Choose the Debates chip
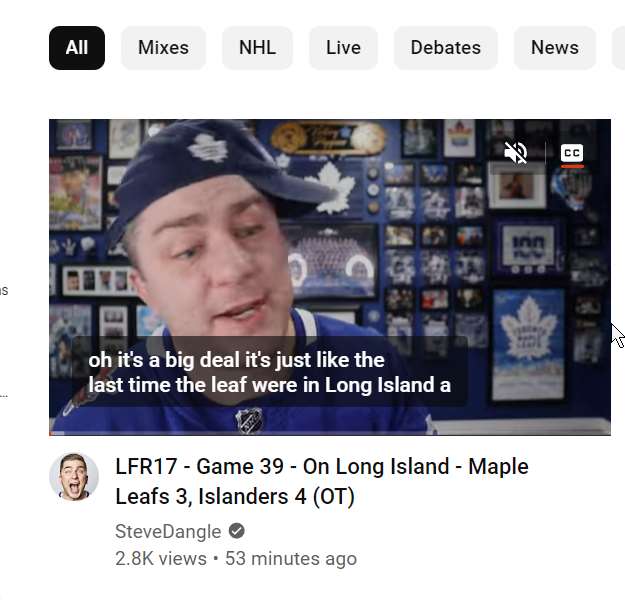Image resolution: width=625 pixels, height=608 pixels. [x=445, y=48]
